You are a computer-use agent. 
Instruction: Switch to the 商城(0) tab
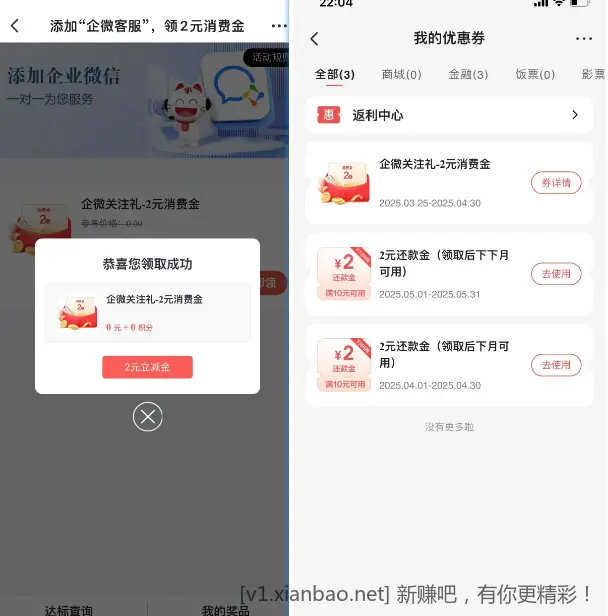coord(401,75)
